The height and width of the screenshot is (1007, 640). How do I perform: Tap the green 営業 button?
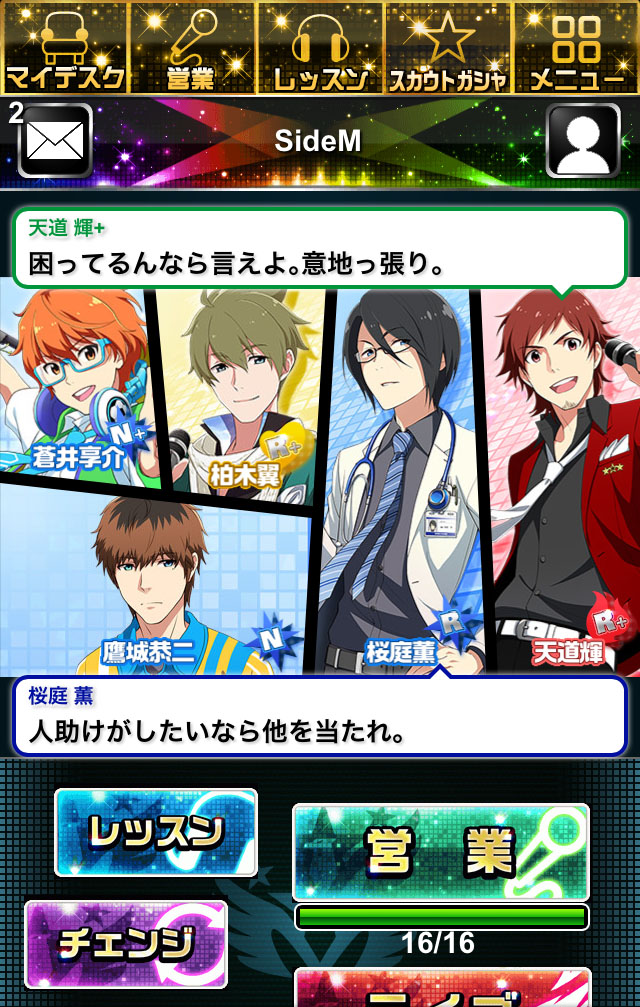point(441,852)
